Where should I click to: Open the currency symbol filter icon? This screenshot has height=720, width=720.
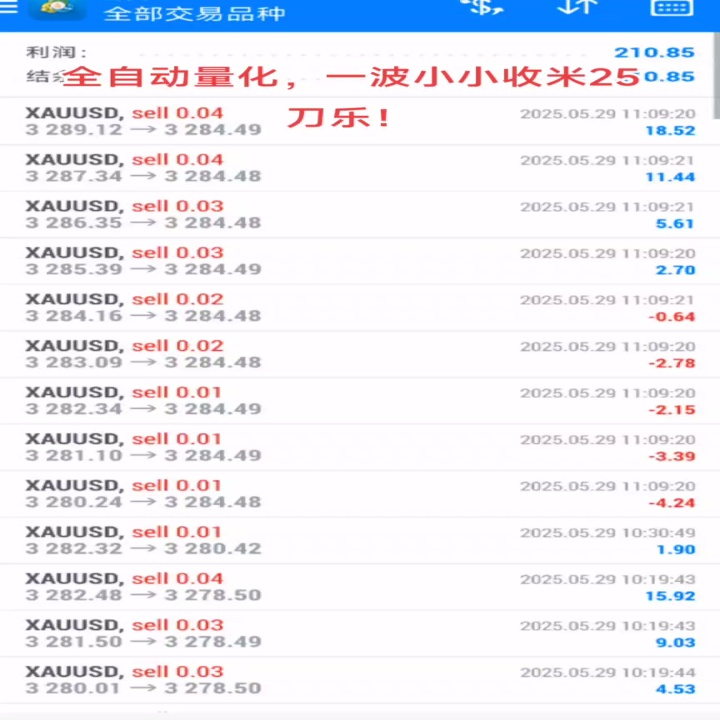click(481, 7)
